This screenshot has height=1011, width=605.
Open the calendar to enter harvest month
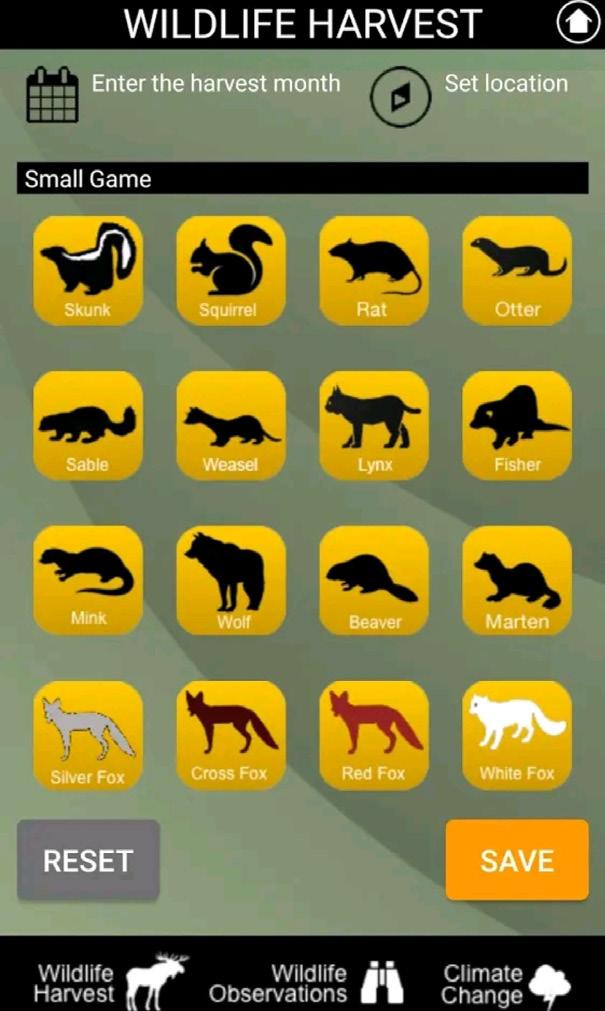pos(52,94)
